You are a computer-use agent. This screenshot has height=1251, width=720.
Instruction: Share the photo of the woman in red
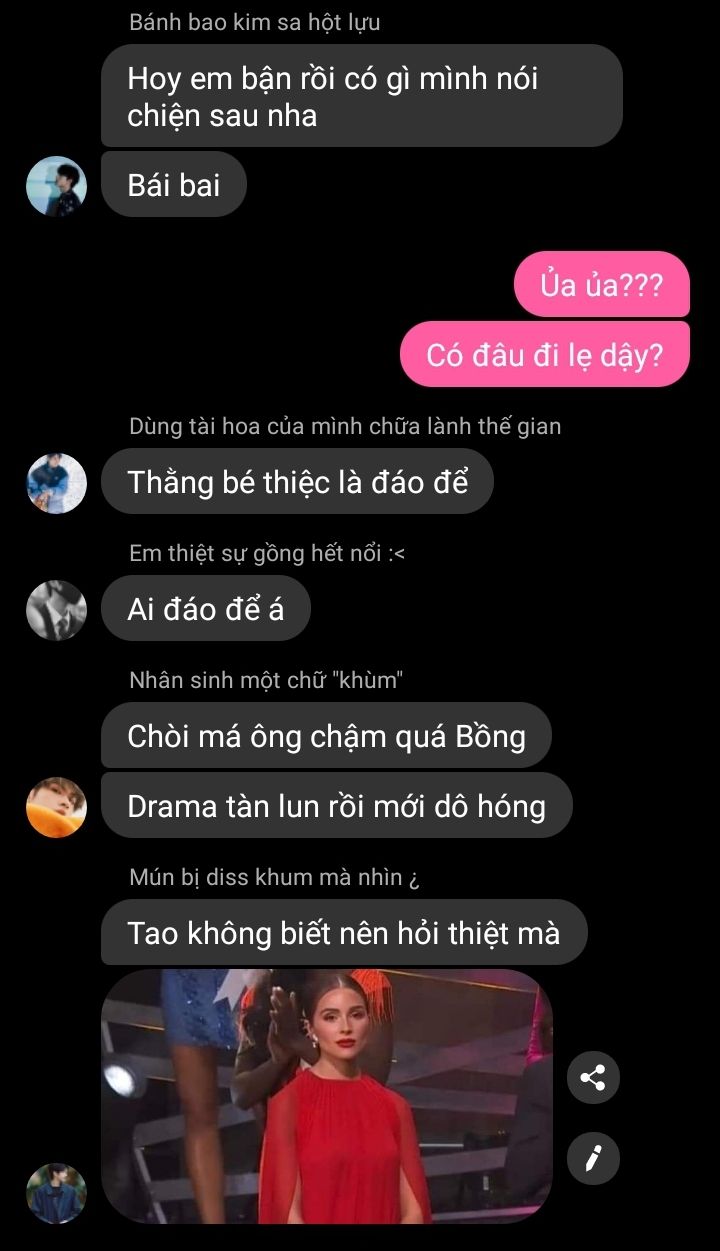[593, 1077]
